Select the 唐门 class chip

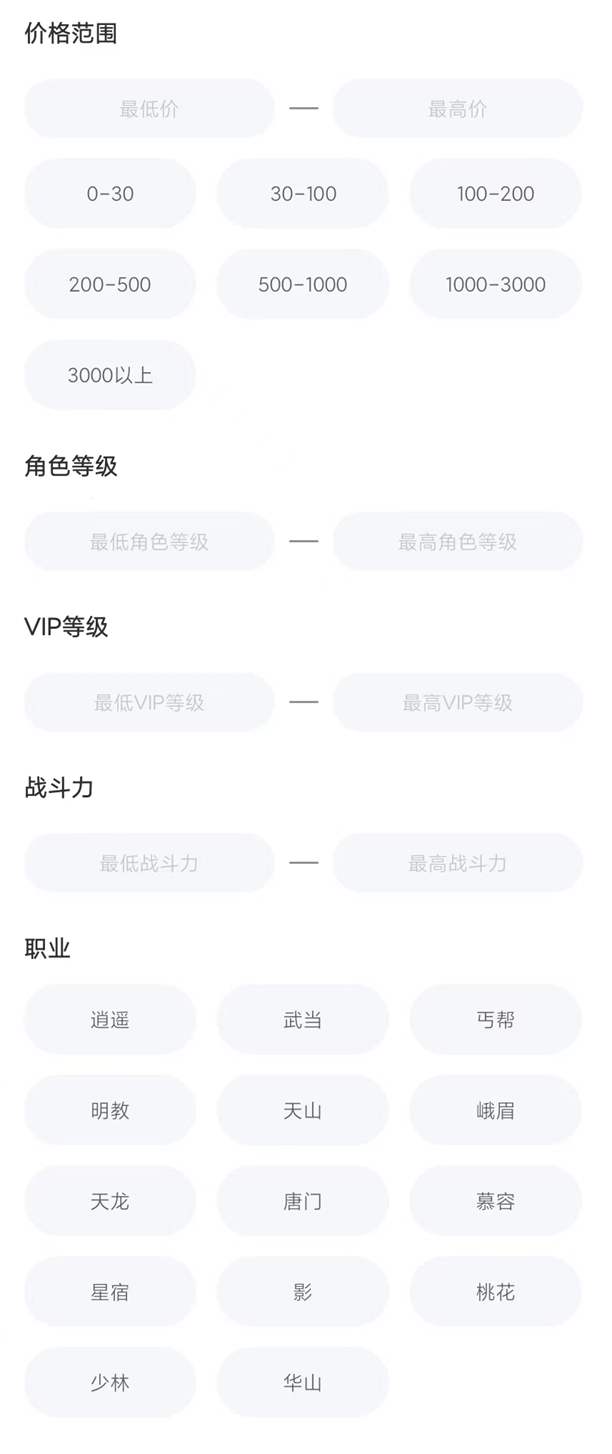tap(303, 1202)
